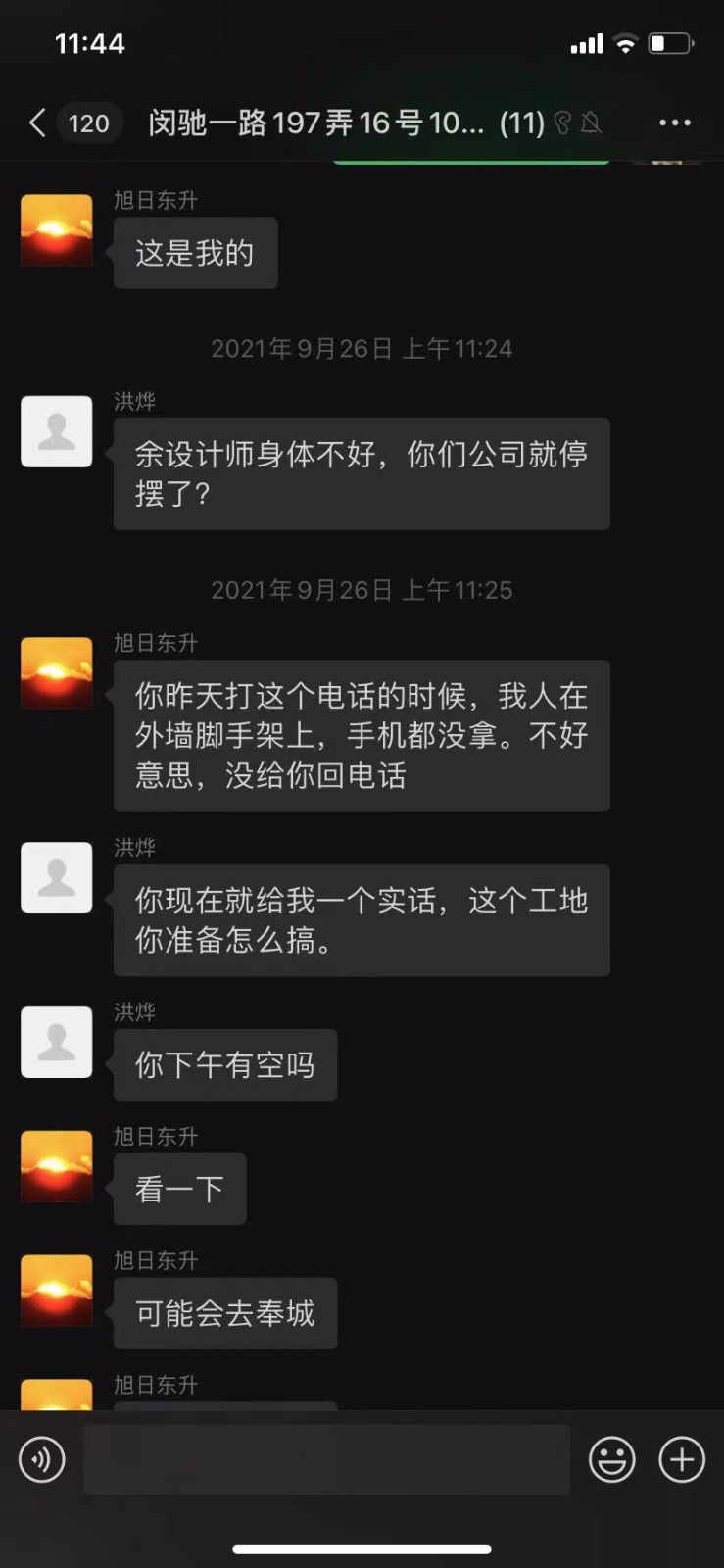View 旭日东升's profile from the 这是我的 message
Viewport: 724px width, 1568px height.
click(57, 230)
